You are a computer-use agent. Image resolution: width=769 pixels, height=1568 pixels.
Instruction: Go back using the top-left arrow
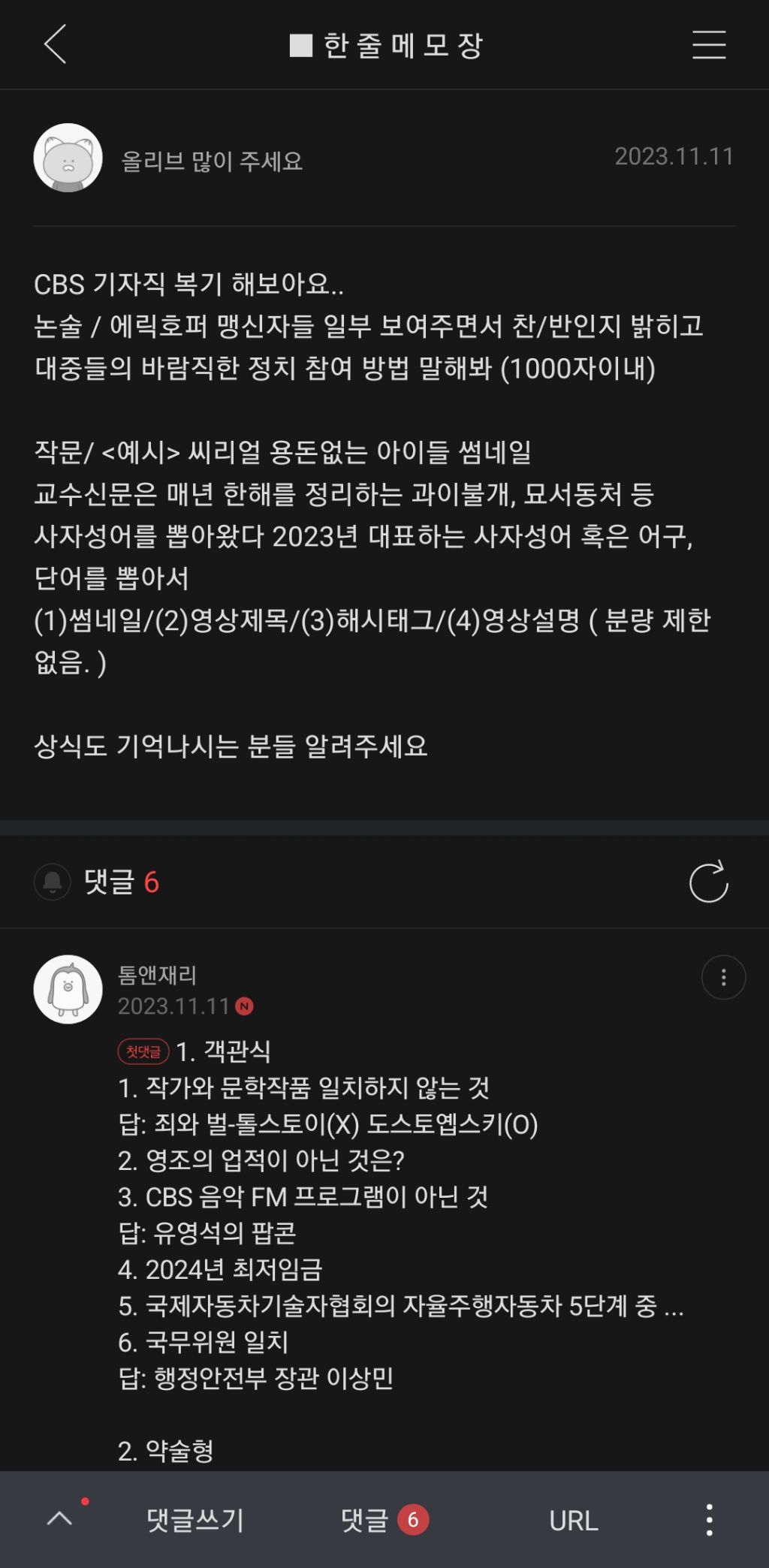point(56,44)
